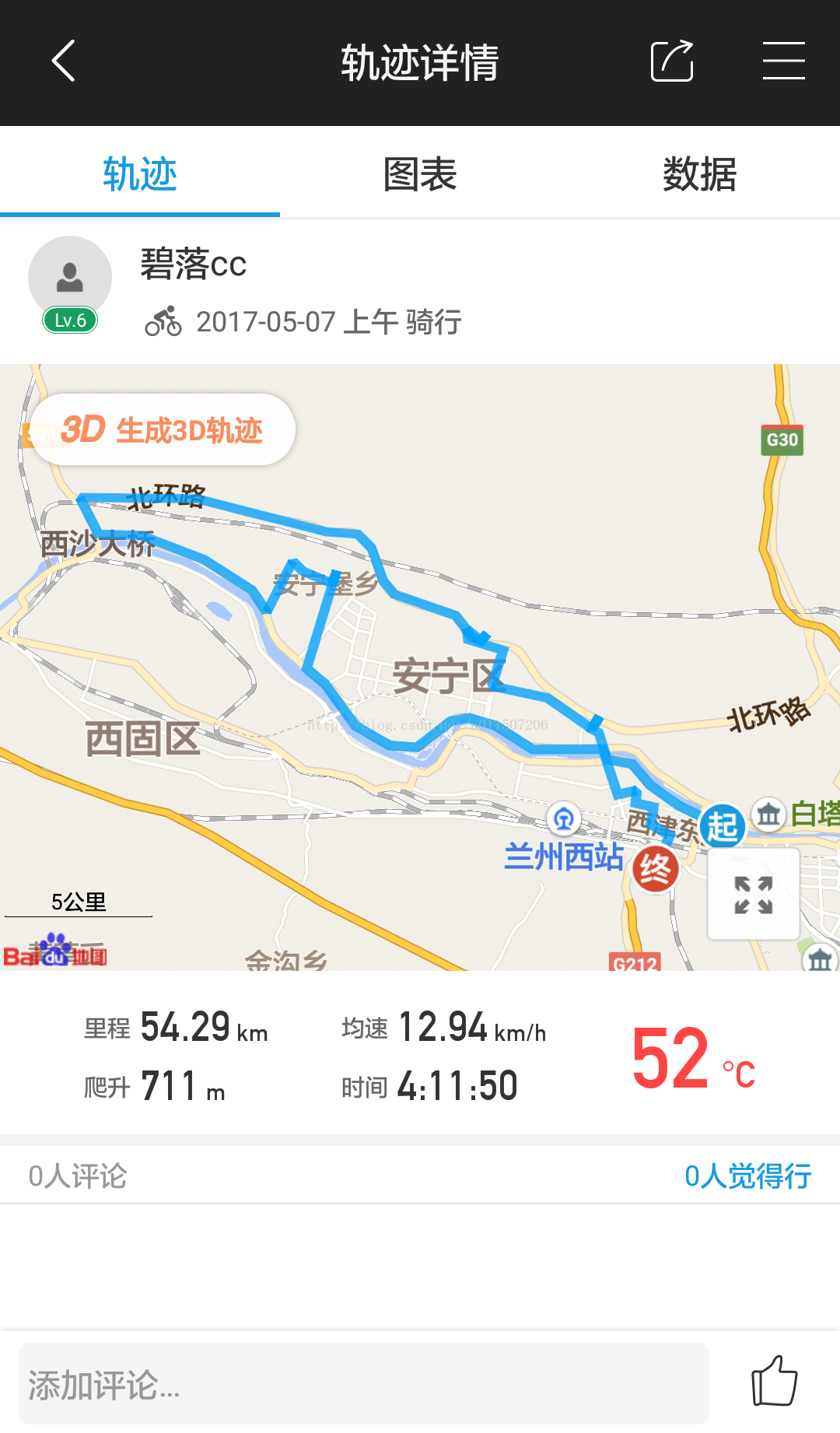
Task: Open 碧落cc's profile avatar
Action: pos(70,279)
